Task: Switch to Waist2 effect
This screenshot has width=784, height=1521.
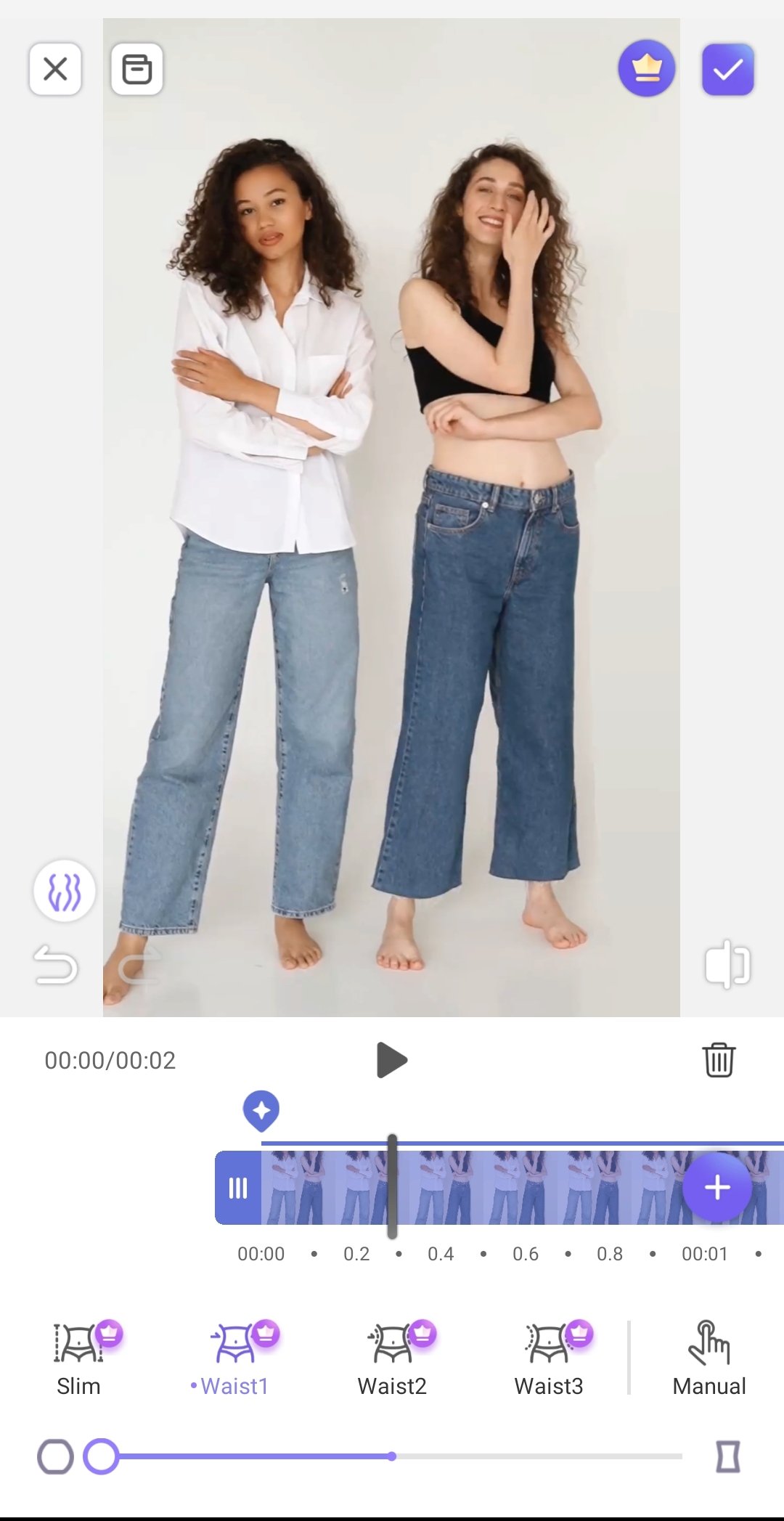Action: point(393,1358)
